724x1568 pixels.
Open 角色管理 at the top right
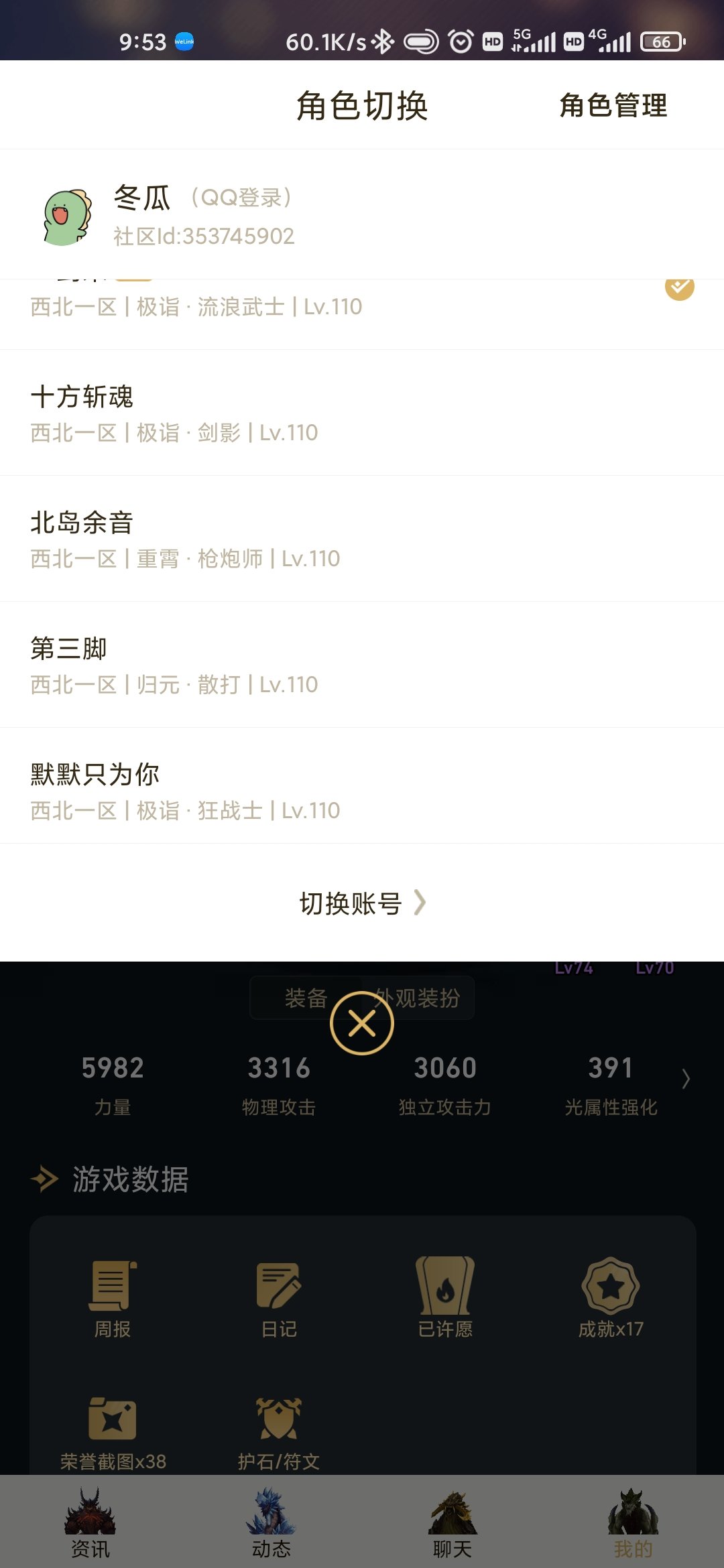point(613,105)
